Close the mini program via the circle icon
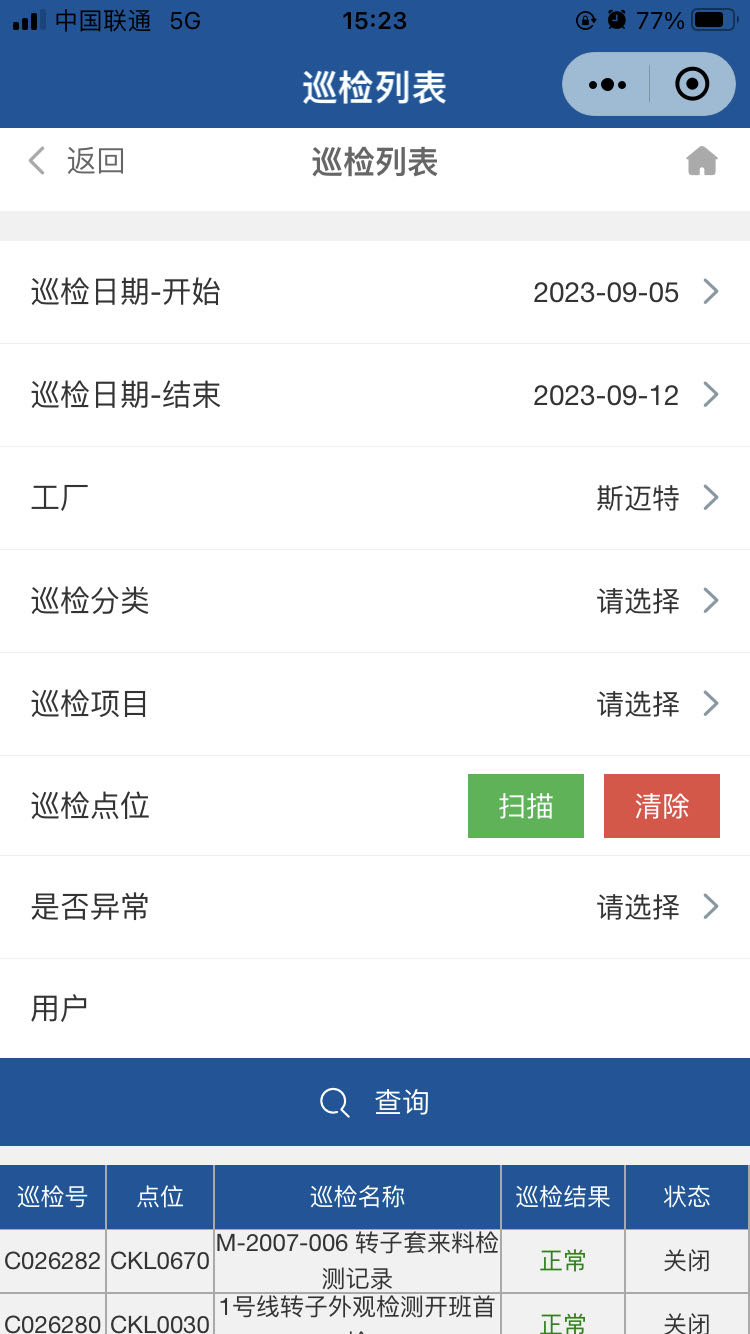Image resolution: width=750 pixels, height=1334 pixels. pyautogui.click(x=692, y=85)
